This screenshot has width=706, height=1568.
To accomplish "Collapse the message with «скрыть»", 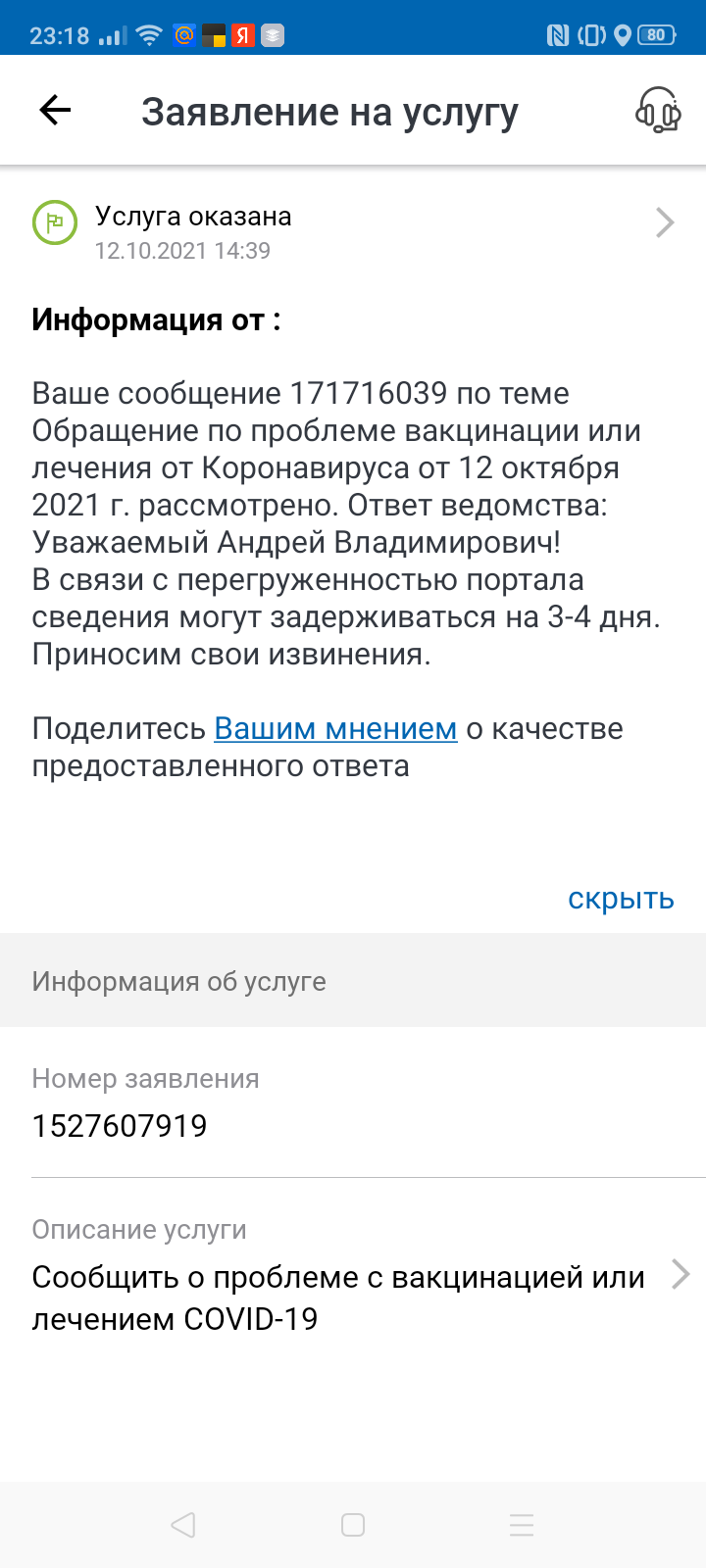I will pyautogui.click(x=621, y=899).
